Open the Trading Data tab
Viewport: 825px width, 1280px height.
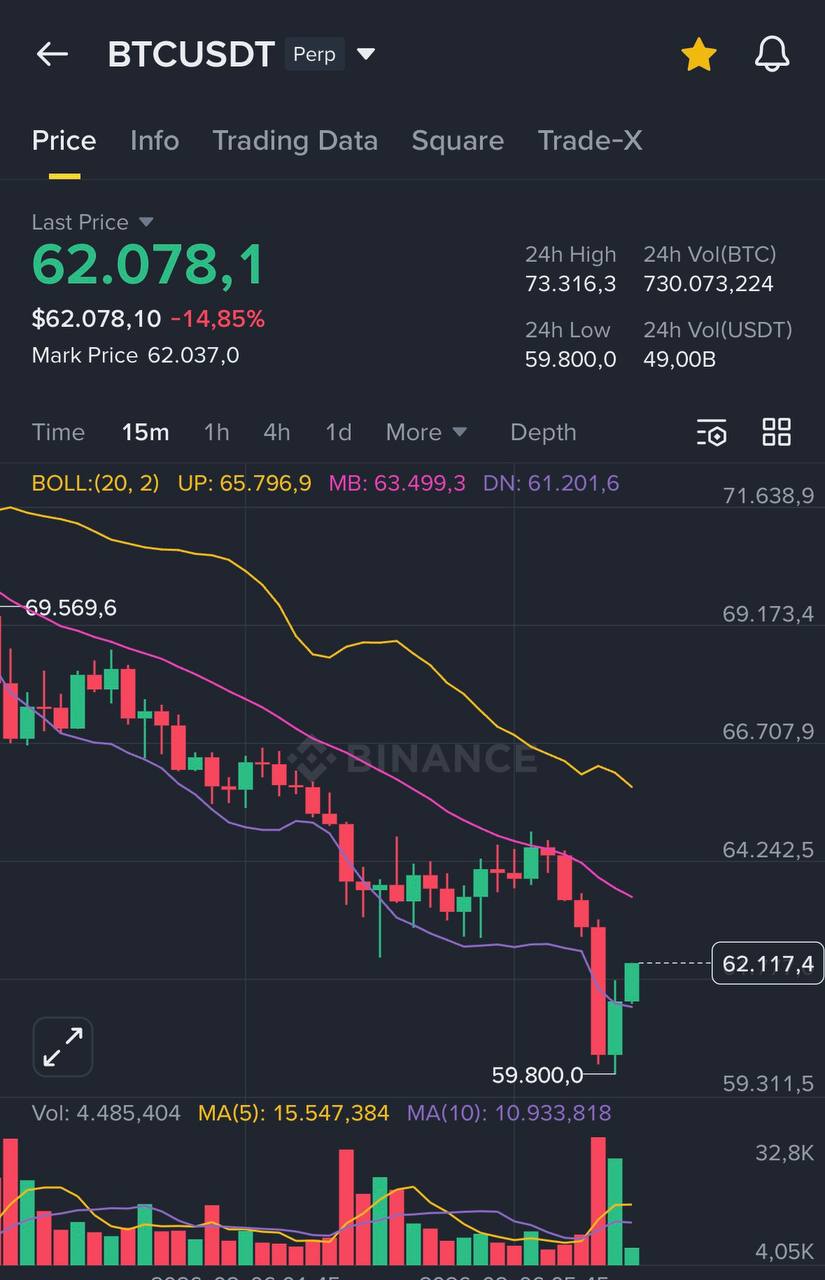295,141
